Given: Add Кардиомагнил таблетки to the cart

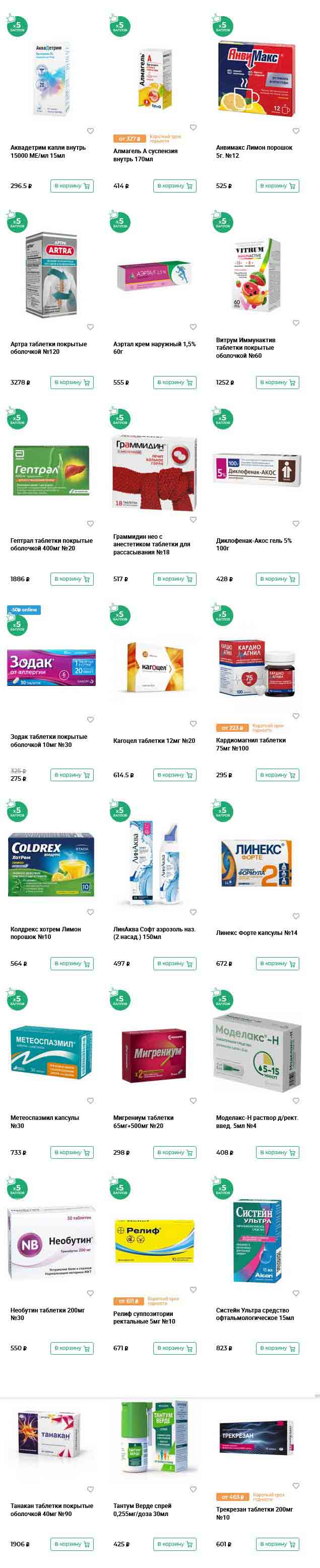Looking at the screenshot, I should [x=277, y=775].
